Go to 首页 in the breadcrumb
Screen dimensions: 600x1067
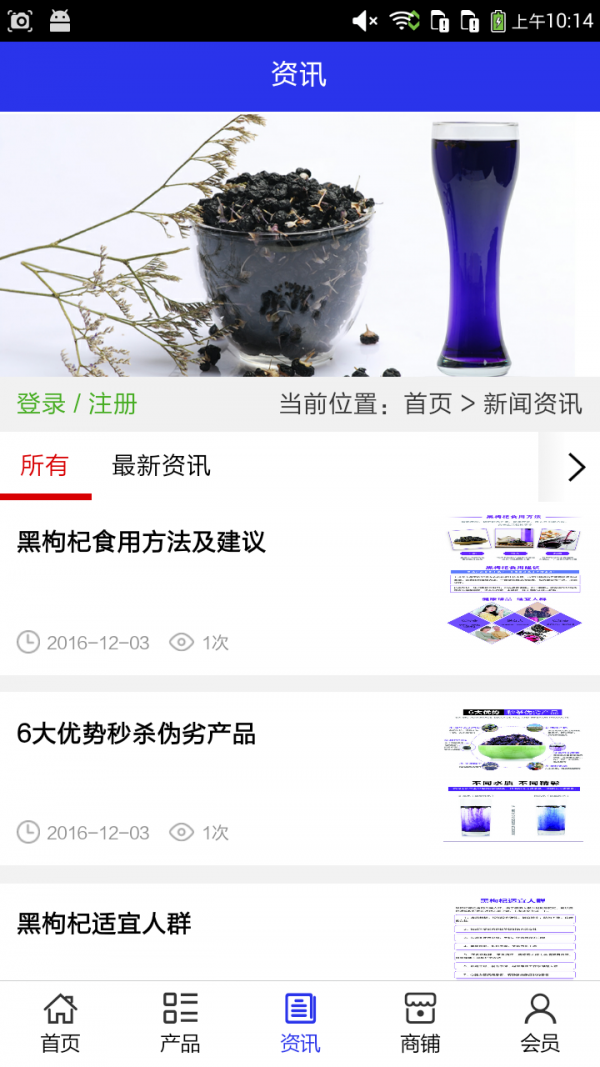pos(428,404)
